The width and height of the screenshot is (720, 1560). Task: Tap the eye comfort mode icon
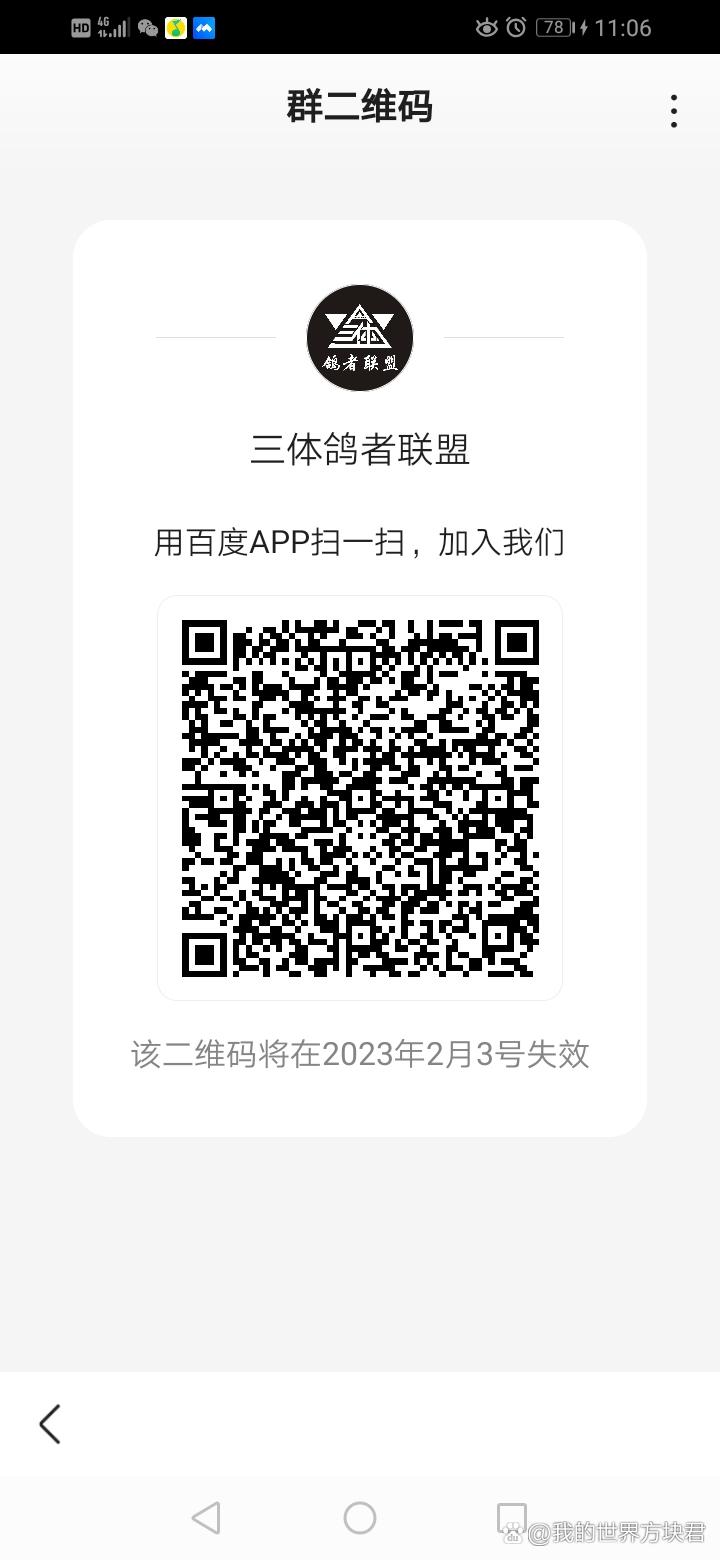point(487,27)
